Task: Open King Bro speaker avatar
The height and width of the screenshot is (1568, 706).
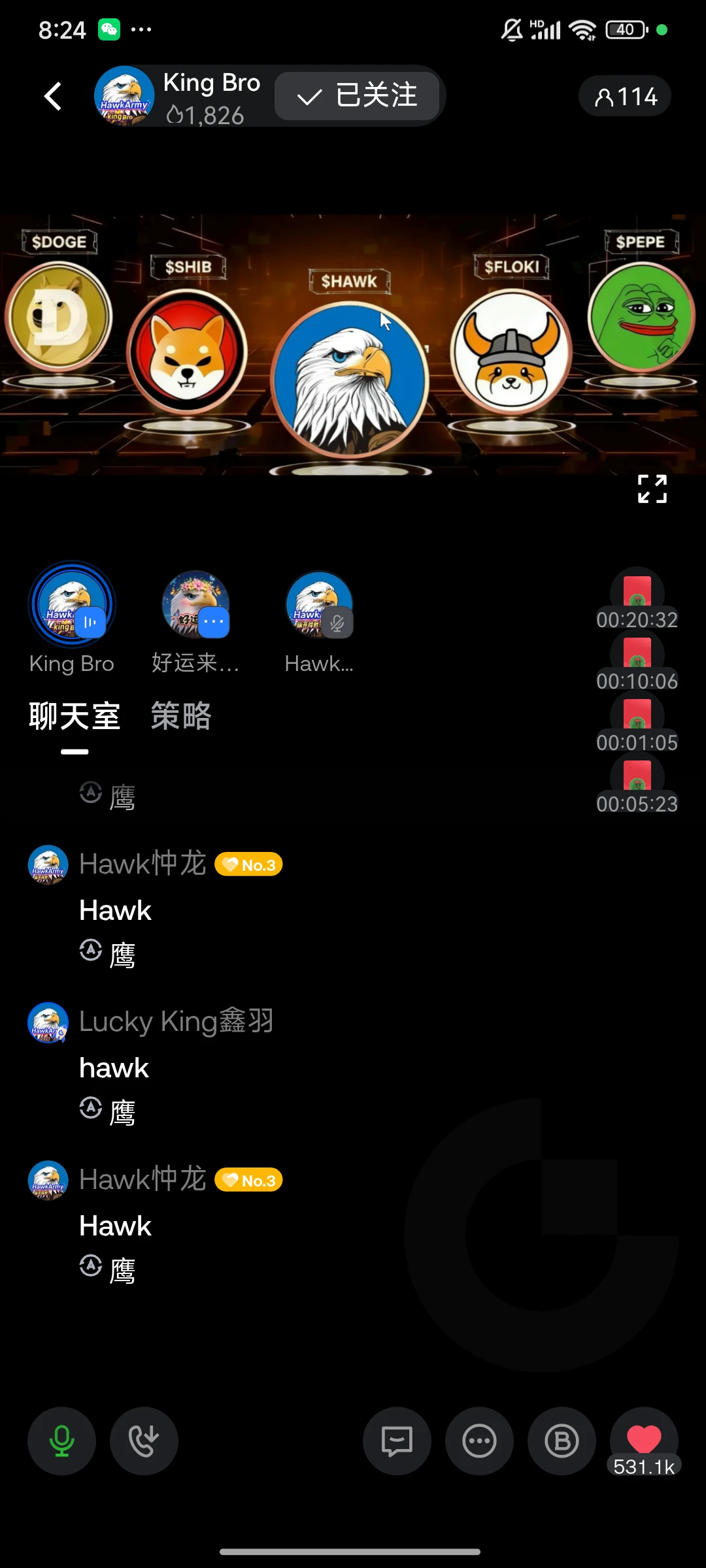Action: pyautogui.click(x=72, y=604)
